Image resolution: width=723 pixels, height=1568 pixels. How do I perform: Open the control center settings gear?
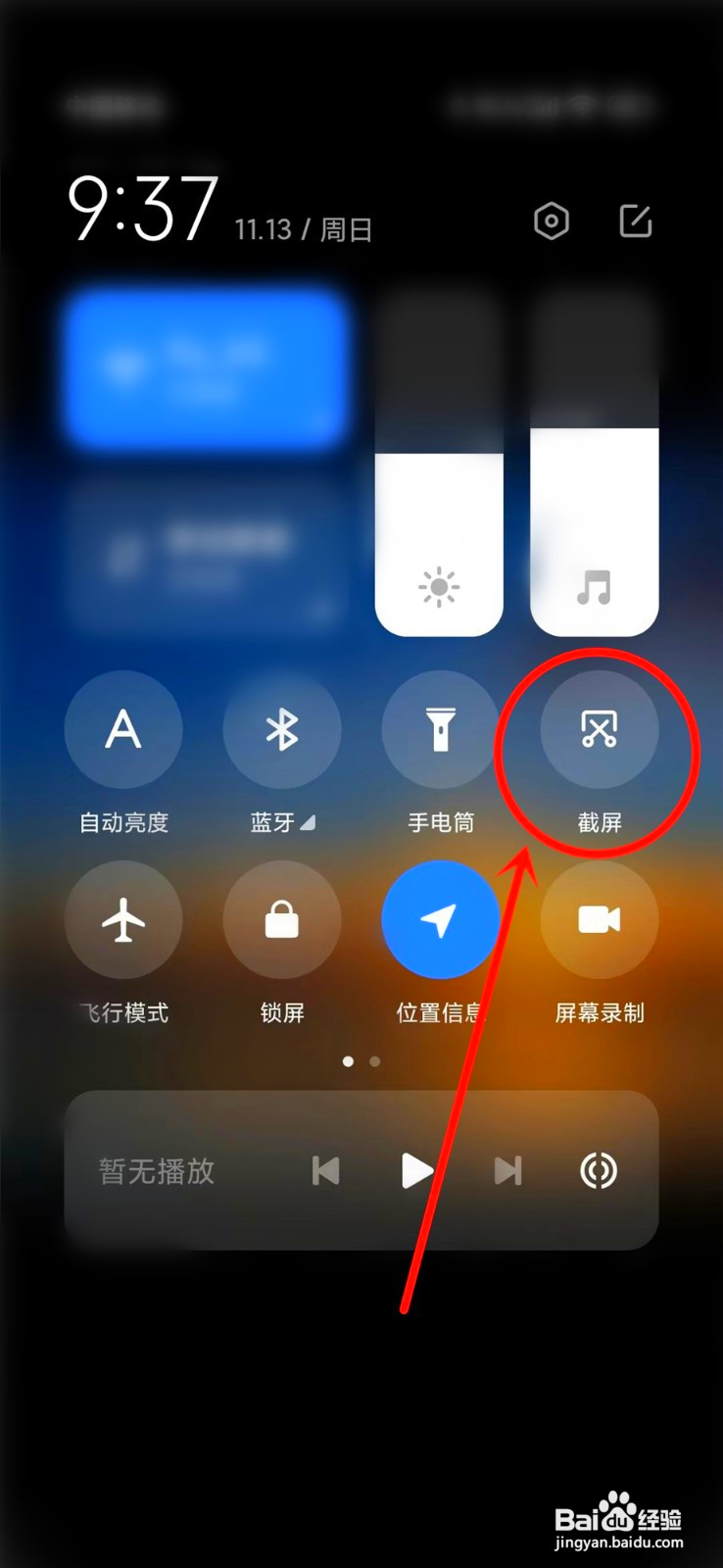[551, 221]
